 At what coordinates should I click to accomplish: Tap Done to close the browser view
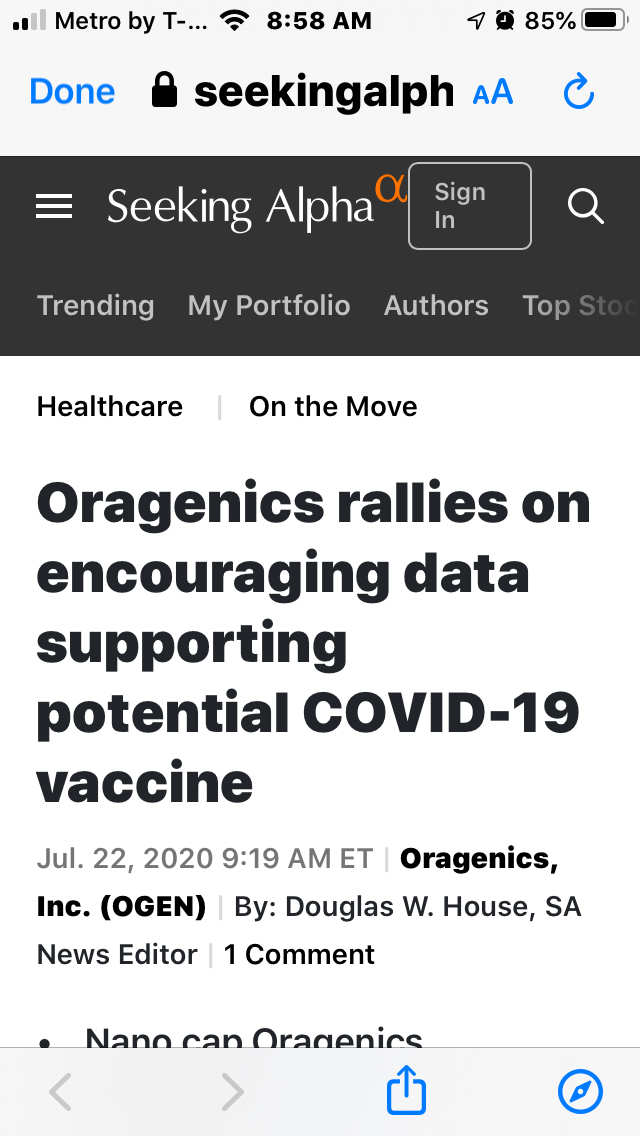point(72,92)
